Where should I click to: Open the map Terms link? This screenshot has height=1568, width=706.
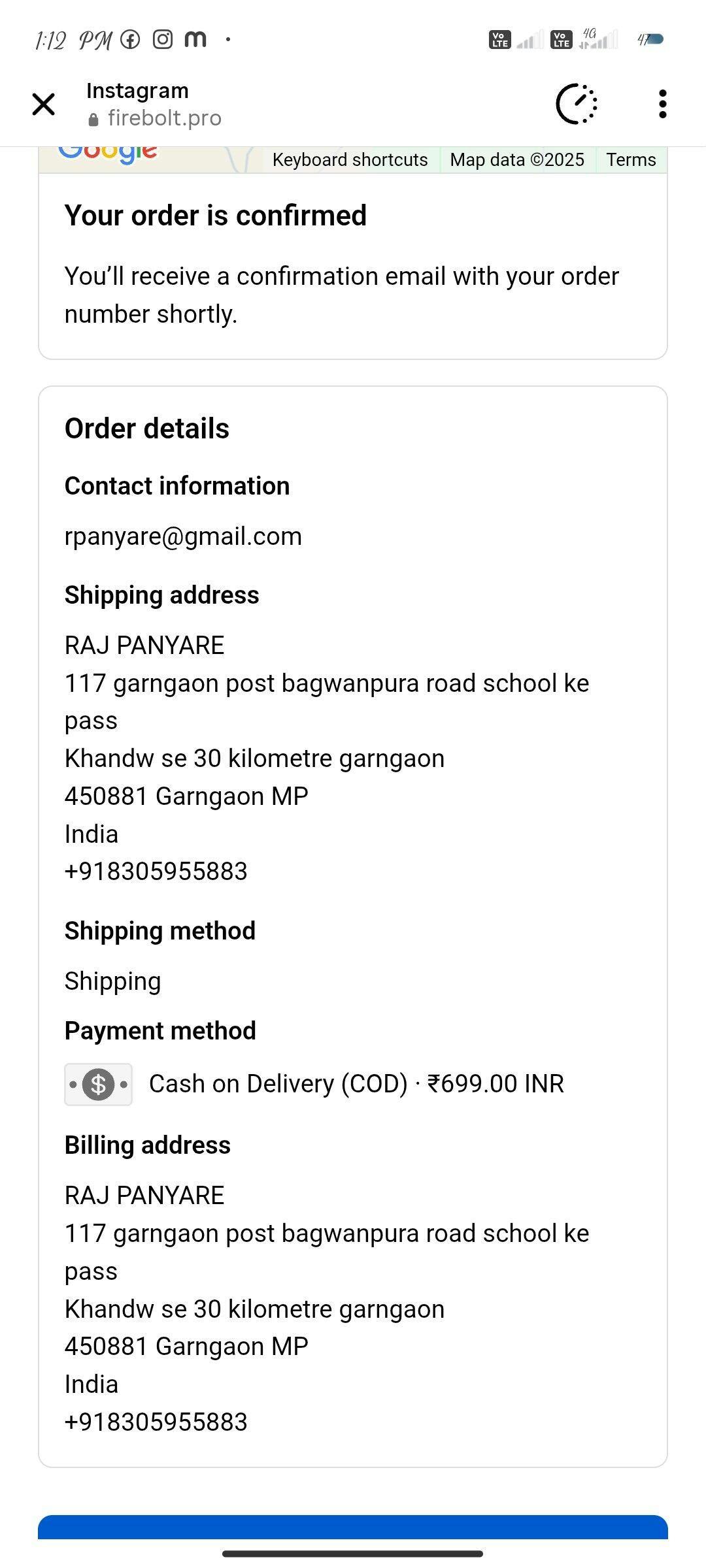coord(631,160)
